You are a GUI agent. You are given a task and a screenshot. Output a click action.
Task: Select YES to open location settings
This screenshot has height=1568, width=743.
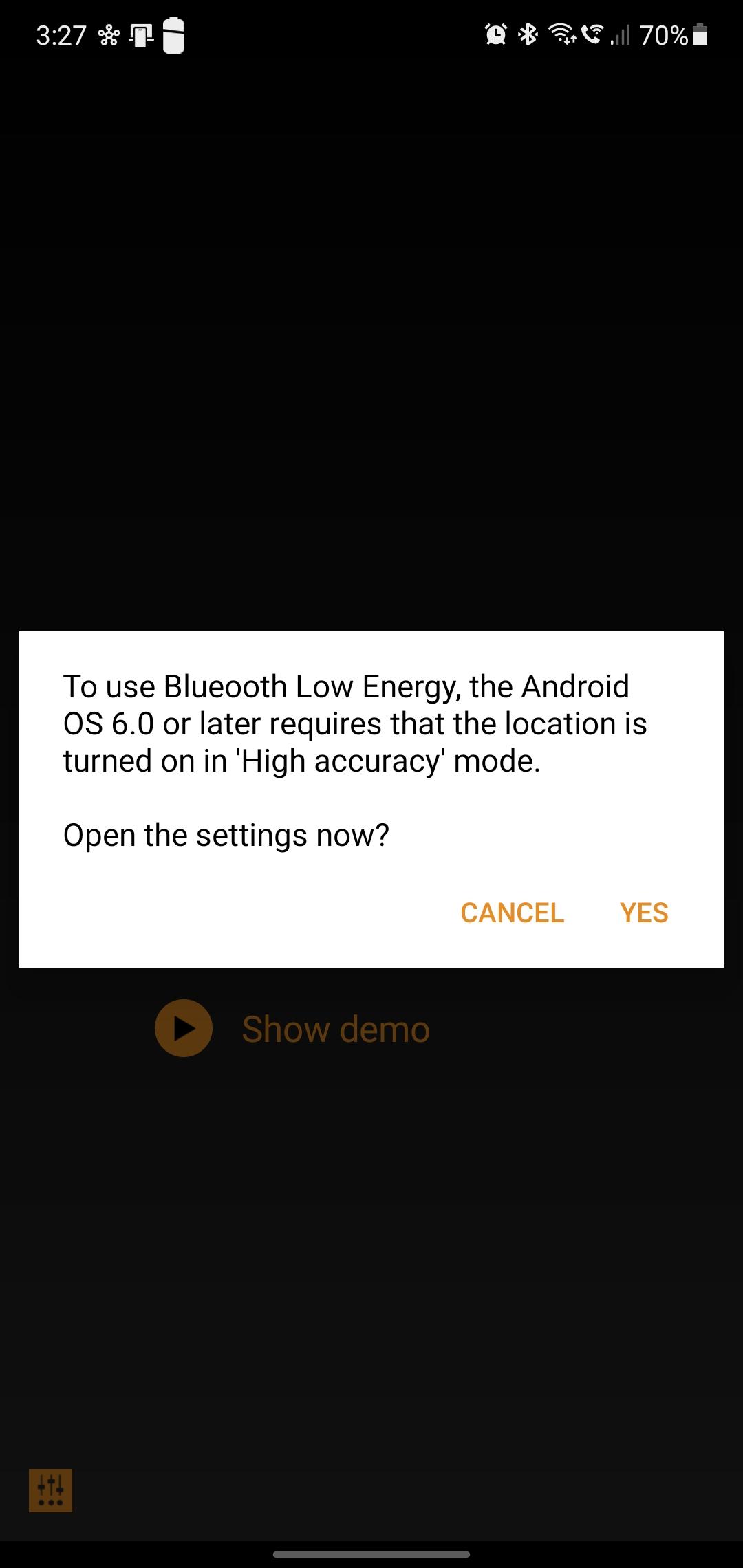(x=644, y=913)
